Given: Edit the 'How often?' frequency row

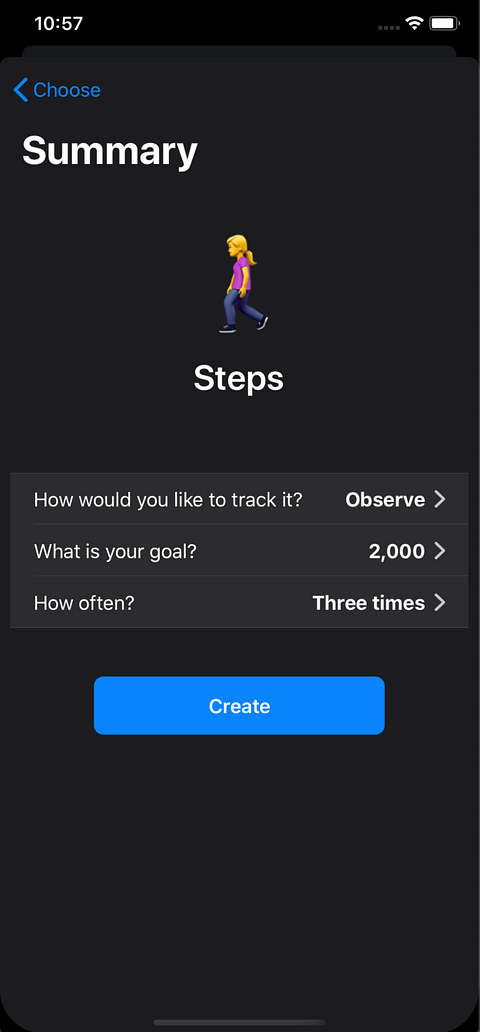Looking at the screenshot, I should coord(239,603).
